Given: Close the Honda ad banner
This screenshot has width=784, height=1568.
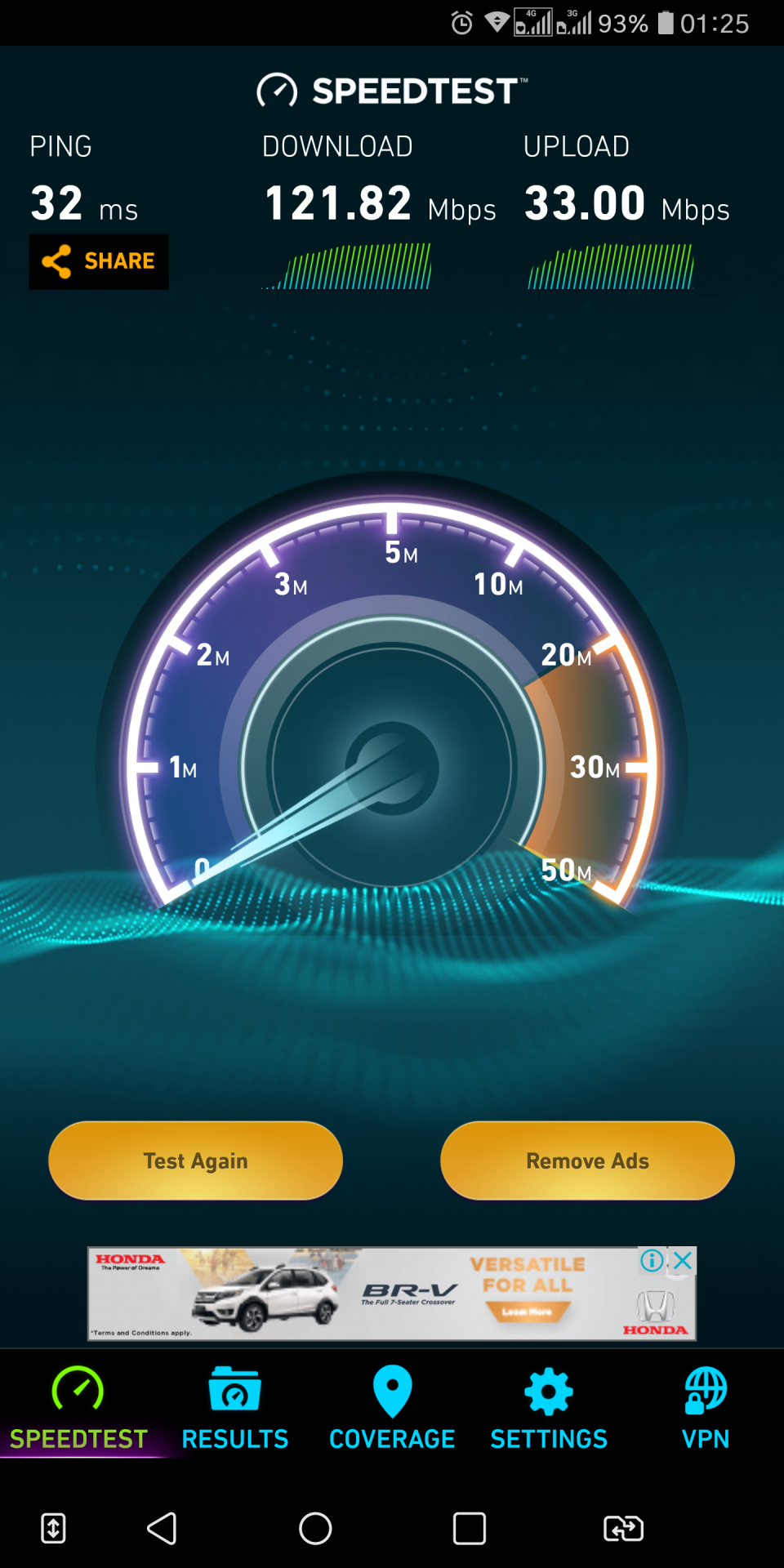Looking at the screenshot, I should (683, 1260).
